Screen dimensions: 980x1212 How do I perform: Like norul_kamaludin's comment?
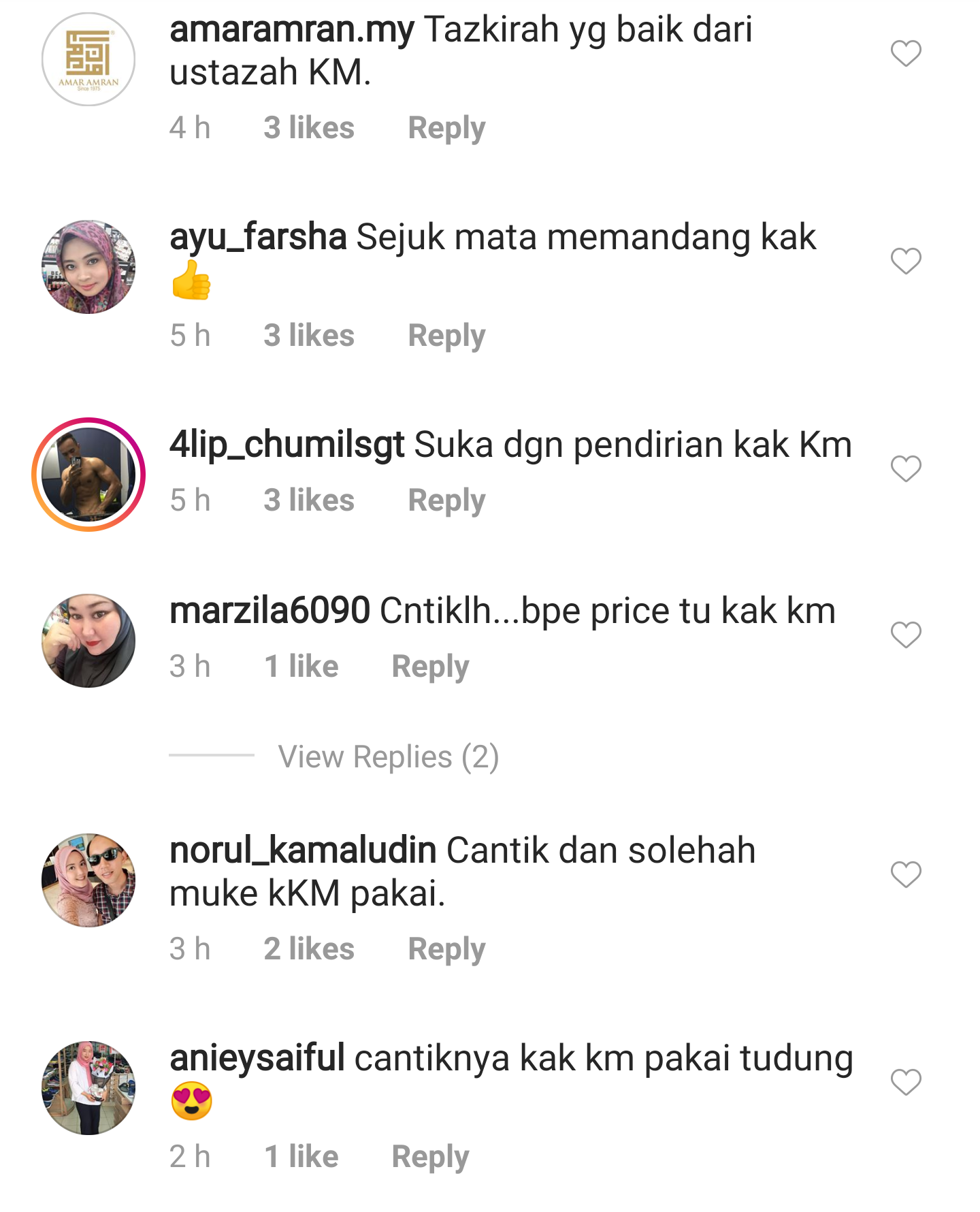[x=906, y=875]
